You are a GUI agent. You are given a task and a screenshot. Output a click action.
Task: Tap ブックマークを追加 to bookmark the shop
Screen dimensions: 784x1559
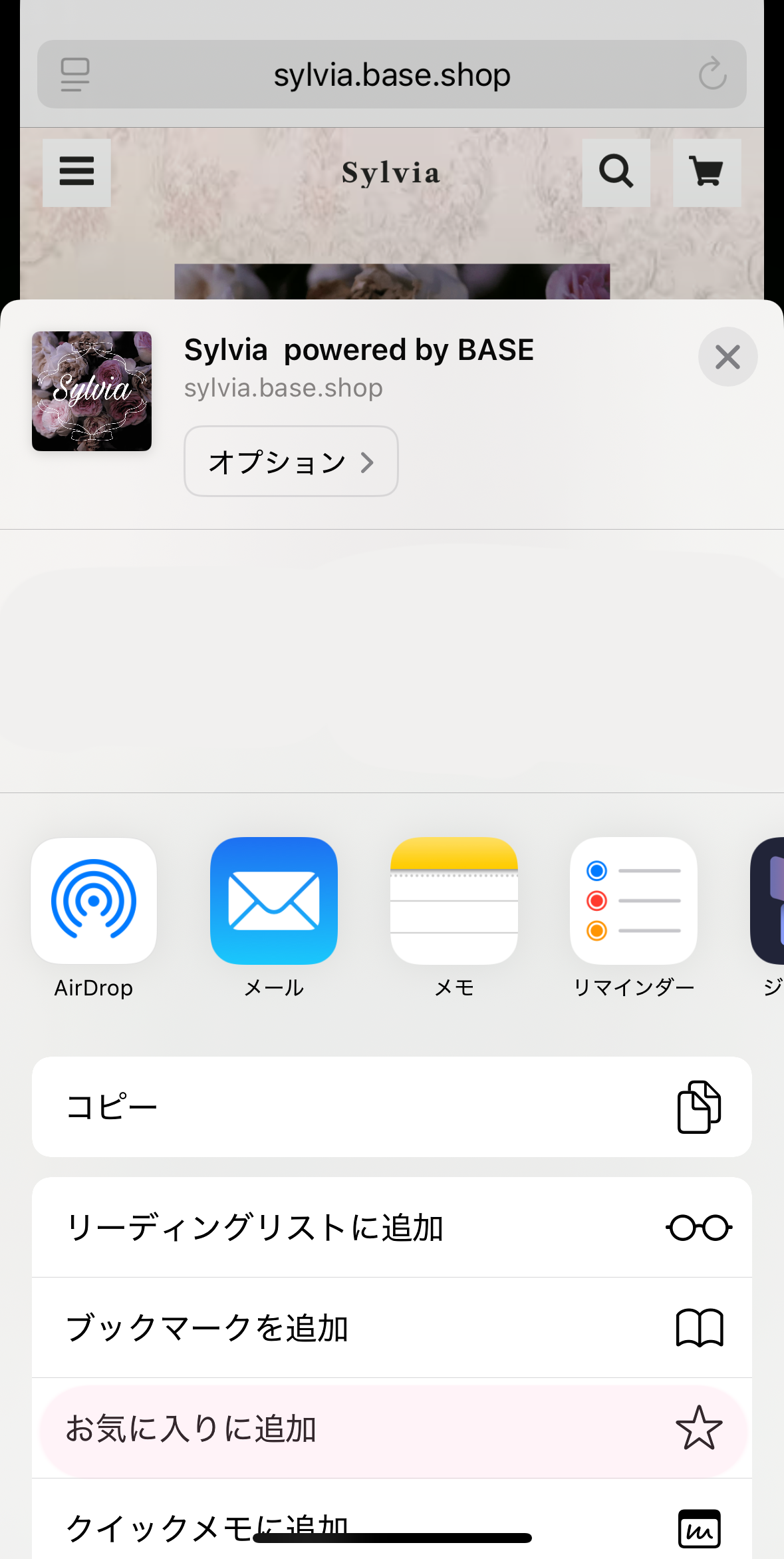point(392,1328)
